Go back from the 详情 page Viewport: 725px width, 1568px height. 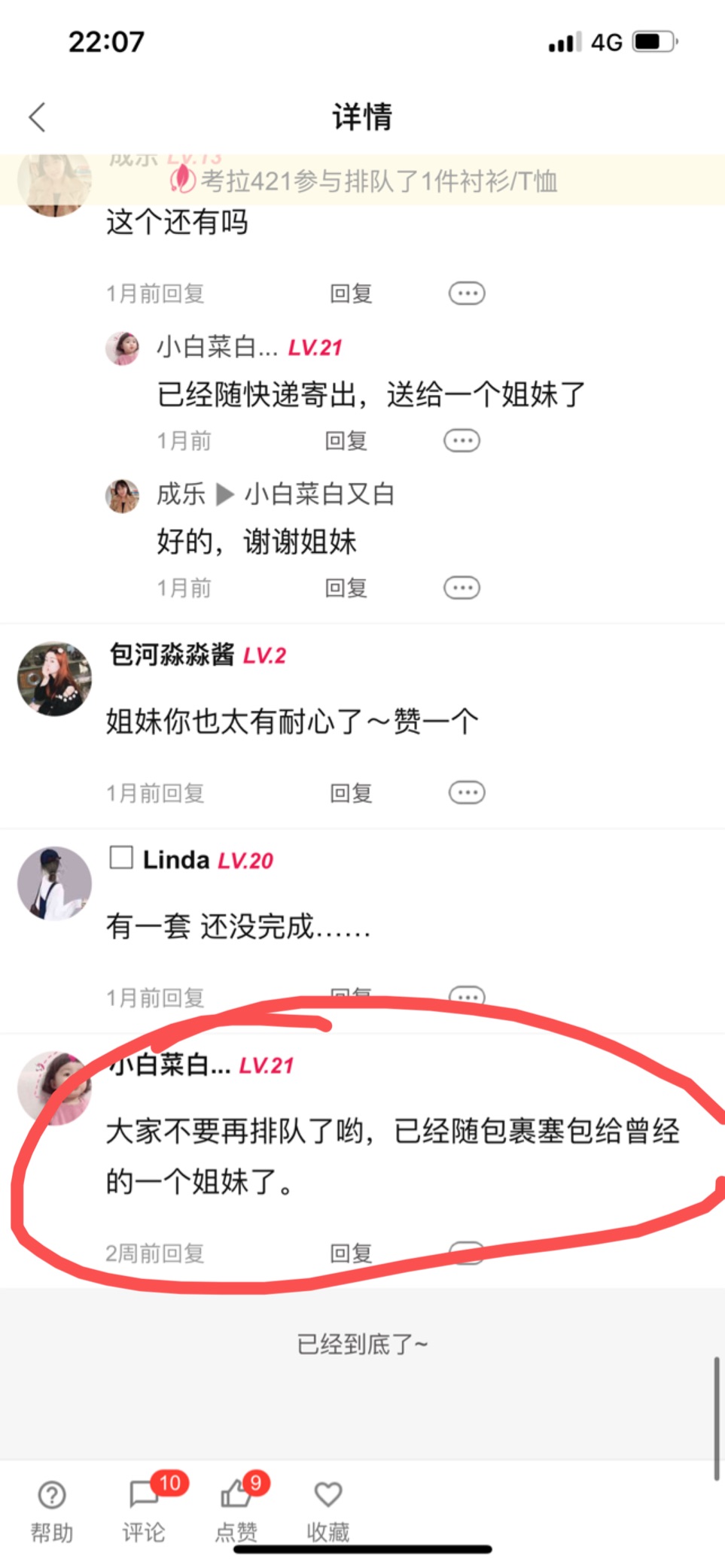37,117
